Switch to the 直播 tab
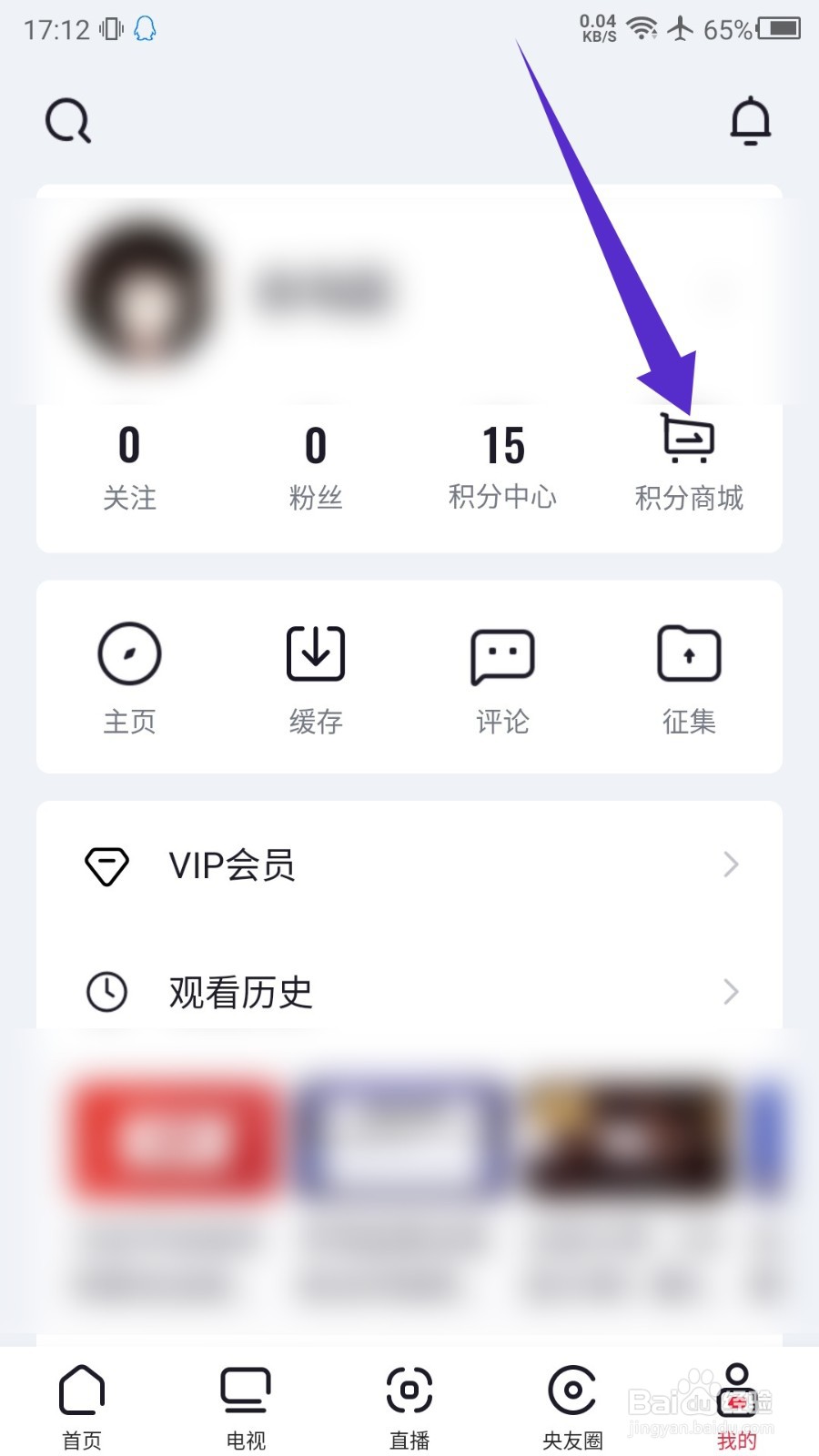Image resolution: width=819 pixels, height=1456 pixels. [x=409, y=1405]
